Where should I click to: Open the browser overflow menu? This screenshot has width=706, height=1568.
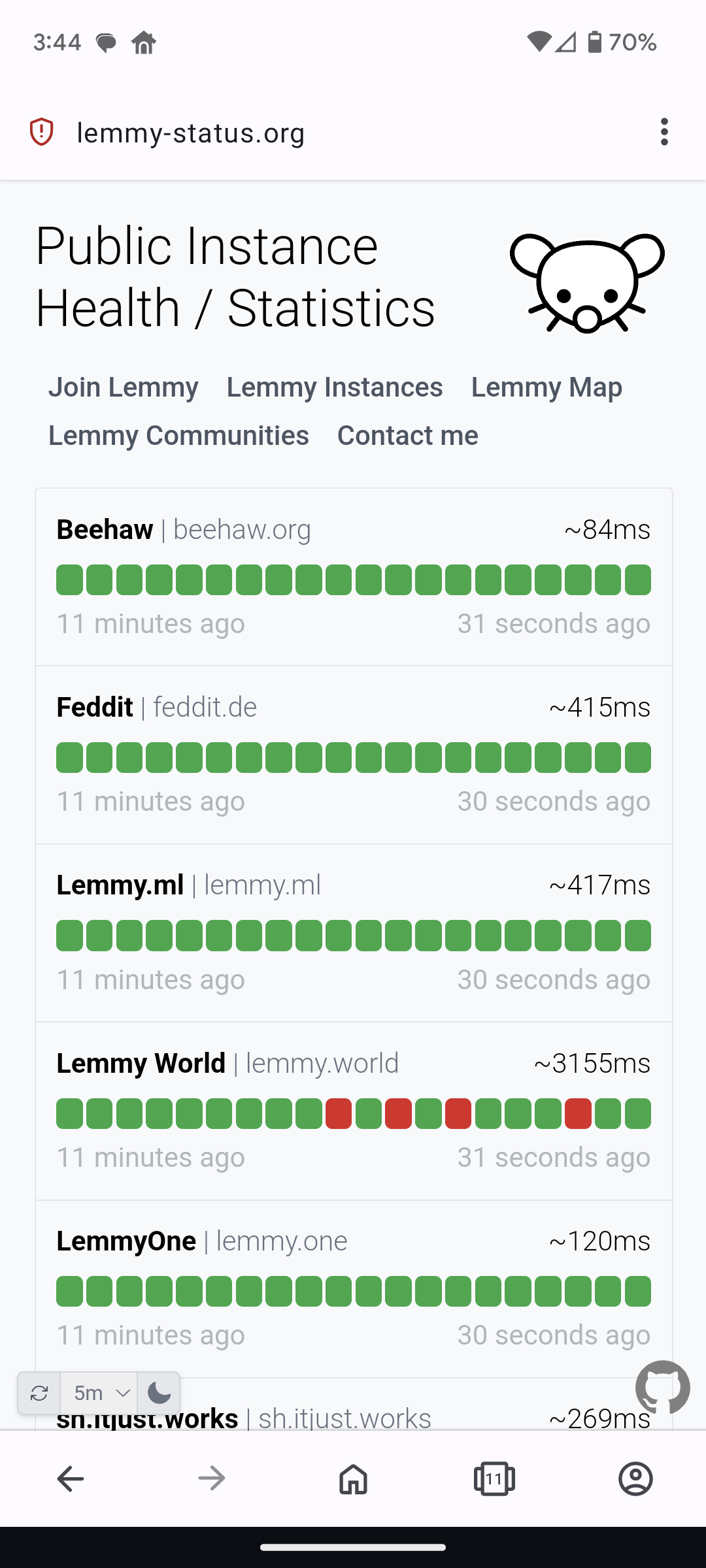(x=664, y=132)
